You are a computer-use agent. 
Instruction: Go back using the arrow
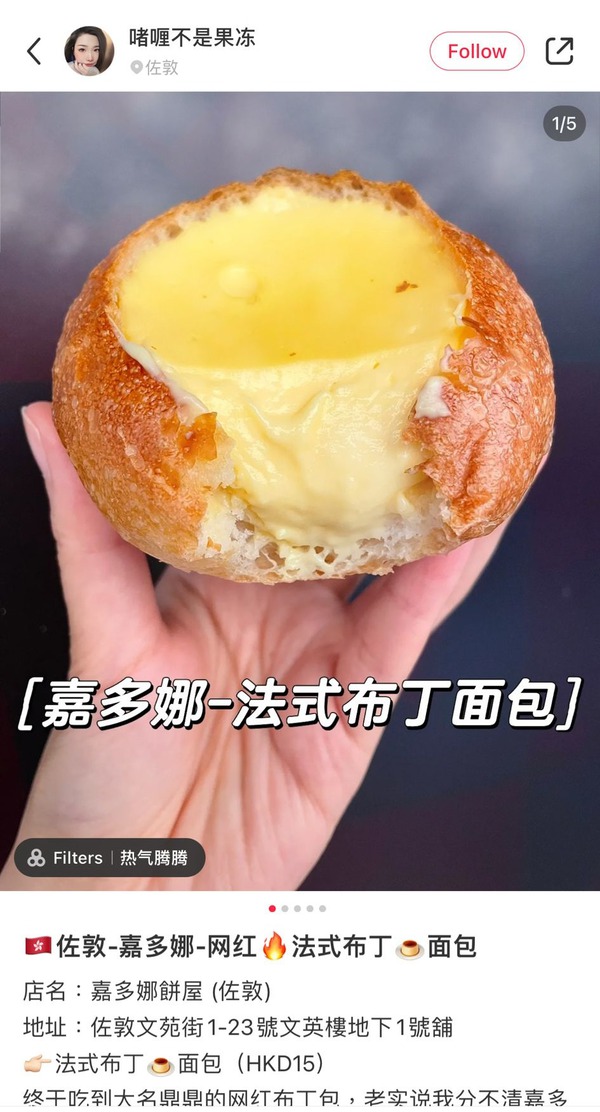click(x=34, y=51)
